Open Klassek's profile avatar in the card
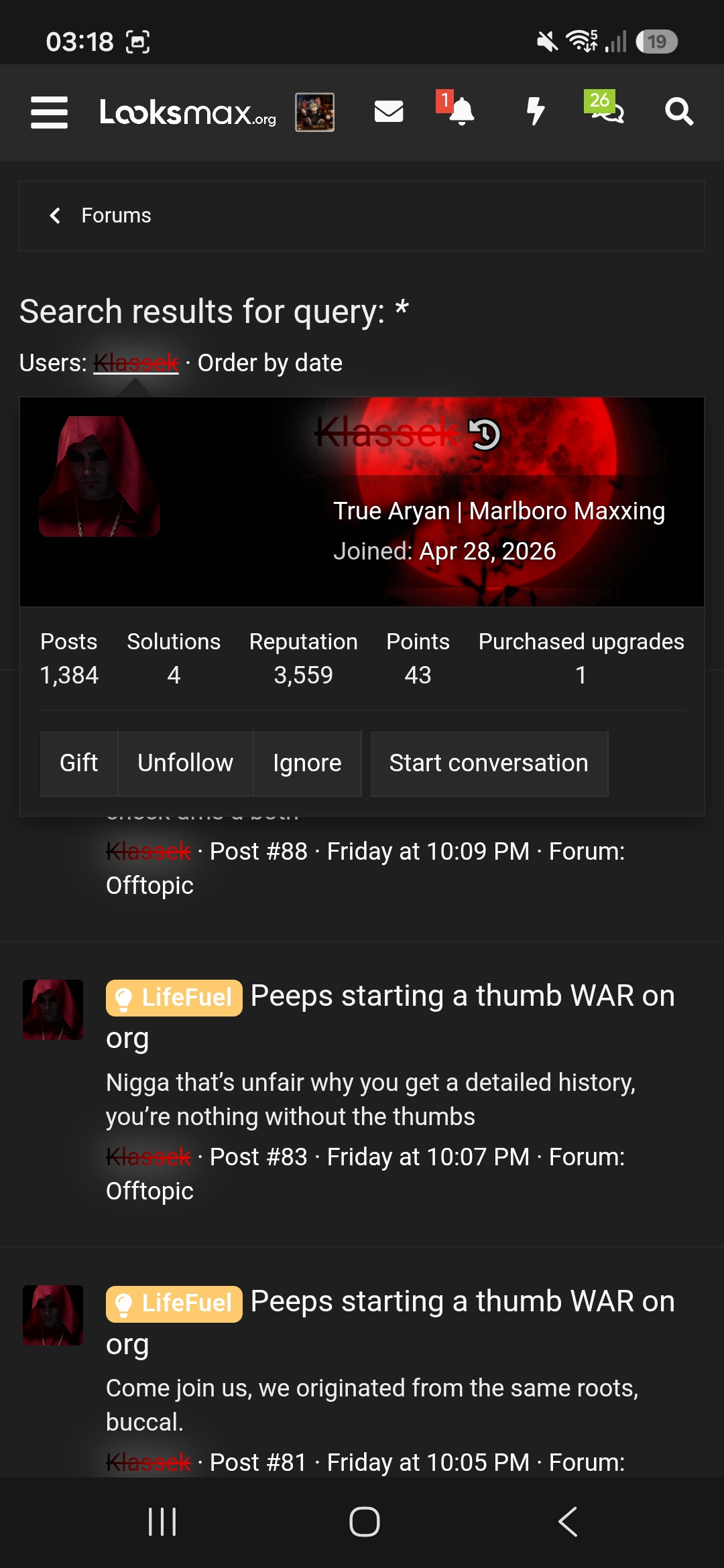The height and width of the screenshot is (1568, 724). point(99,476)
